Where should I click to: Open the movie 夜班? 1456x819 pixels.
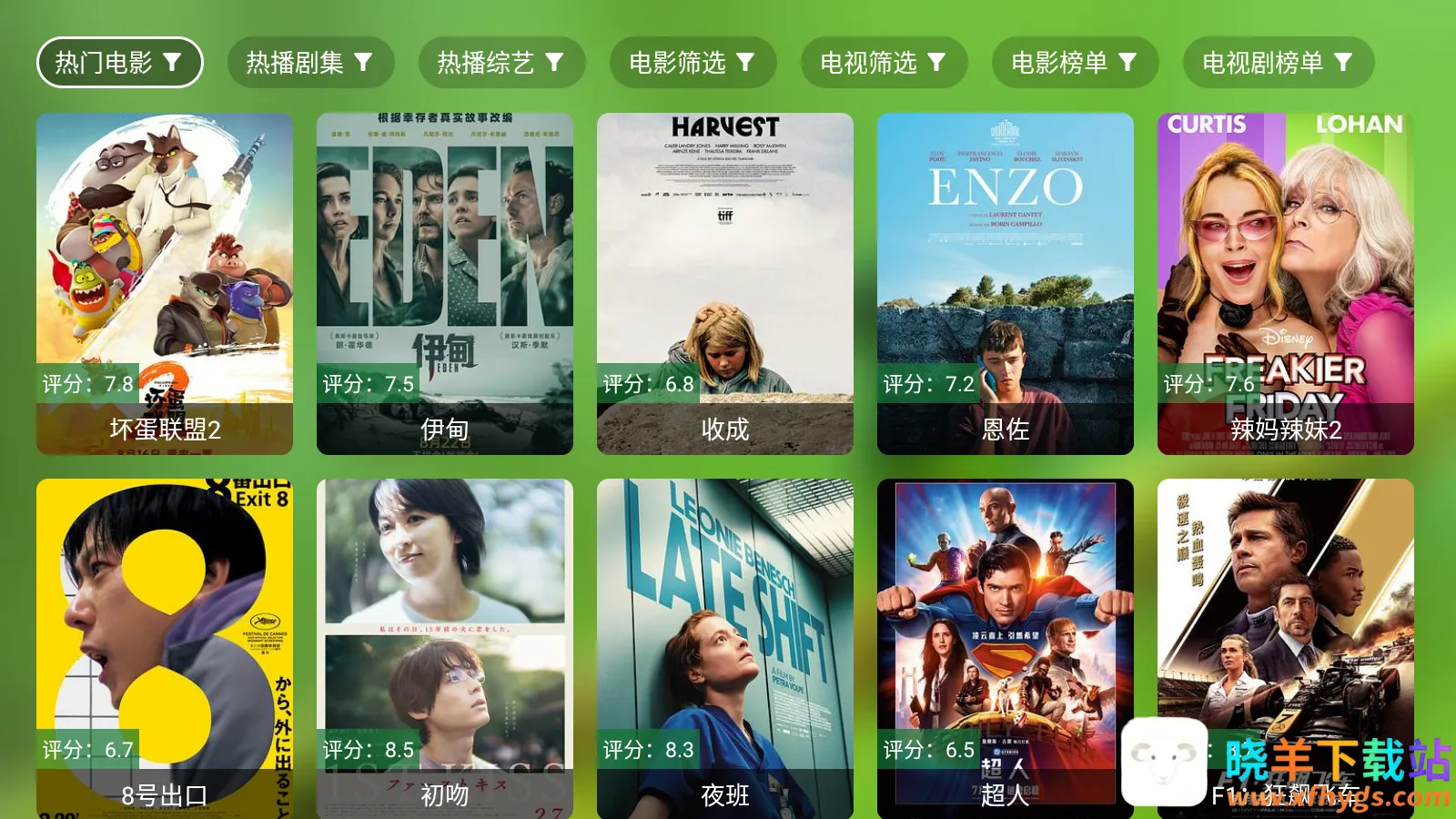click(725, 647)
